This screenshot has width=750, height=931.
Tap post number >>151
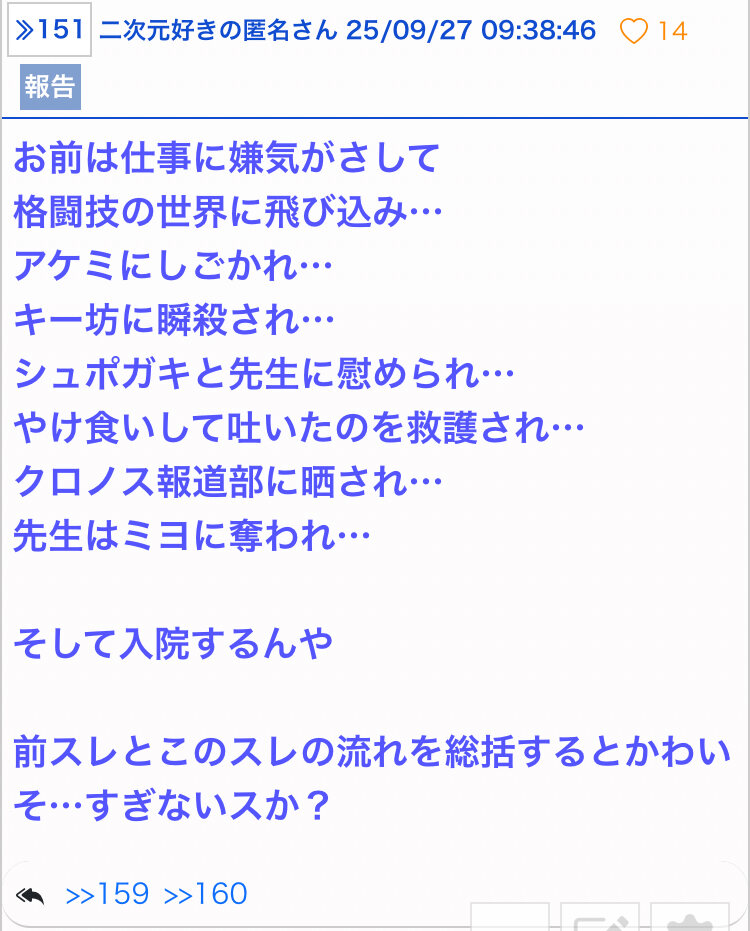click(49, 31)
